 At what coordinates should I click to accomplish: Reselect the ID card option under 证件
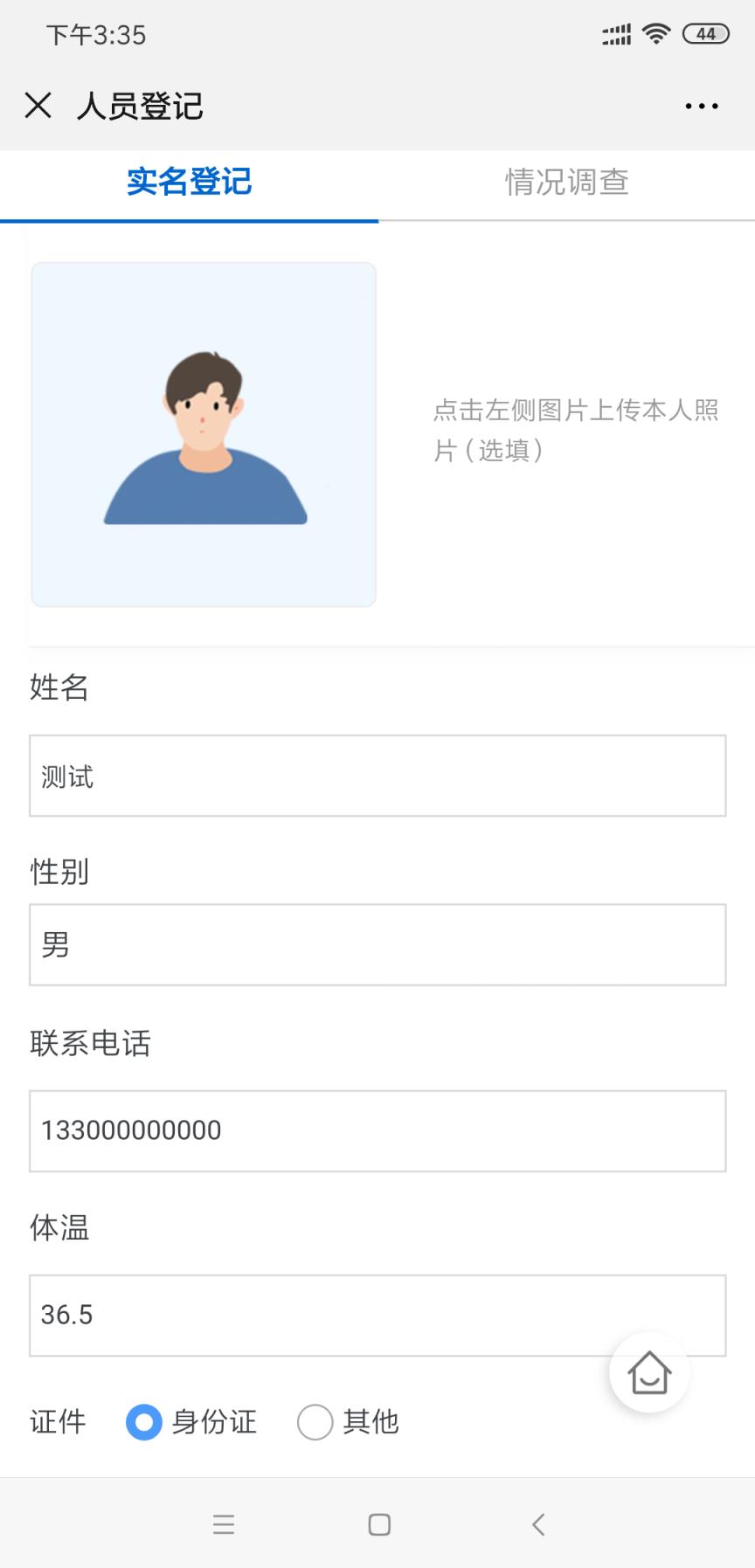145,1422
